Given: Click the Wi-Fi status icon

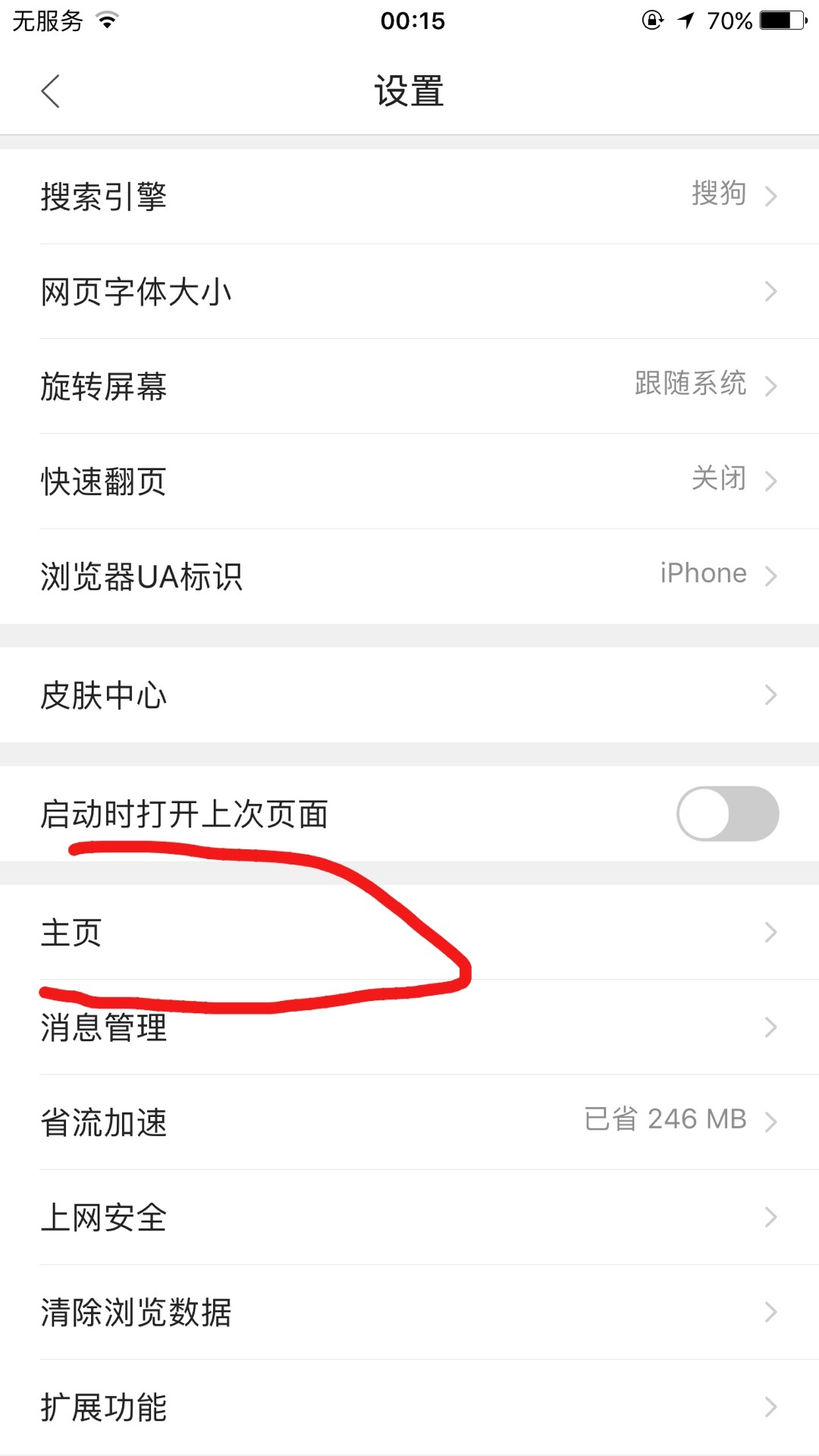Looking at the screenshot, I should click(x=106, y=20).
